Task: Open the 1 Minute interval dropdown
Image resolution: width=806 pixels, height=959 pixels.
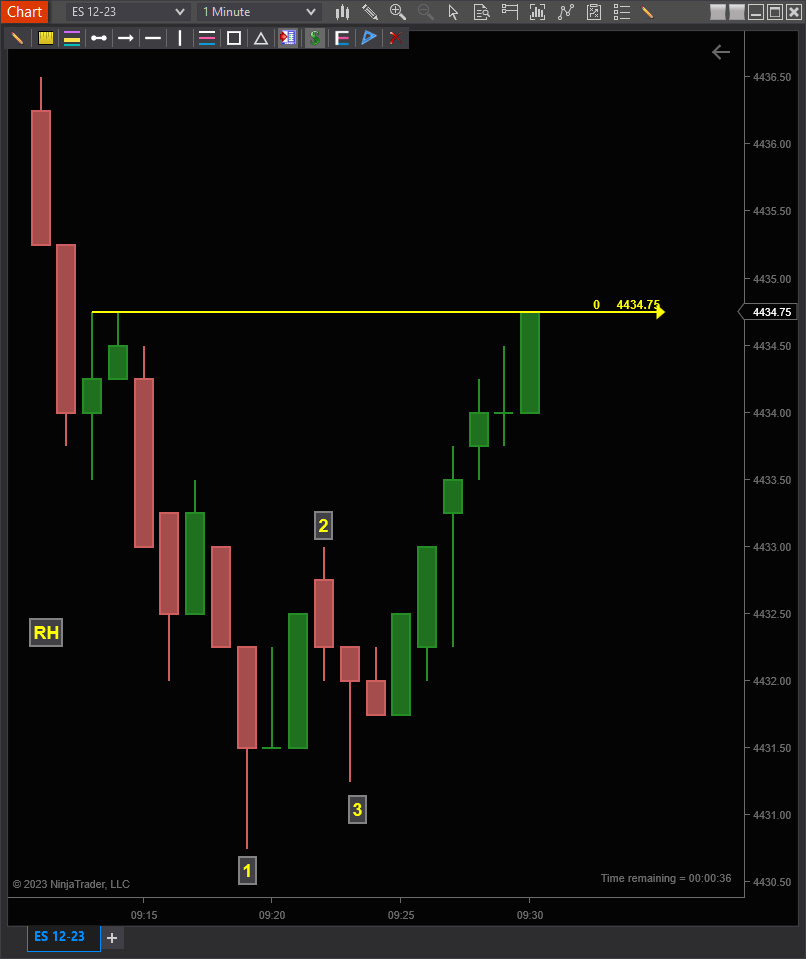Action: click(259, 12)
